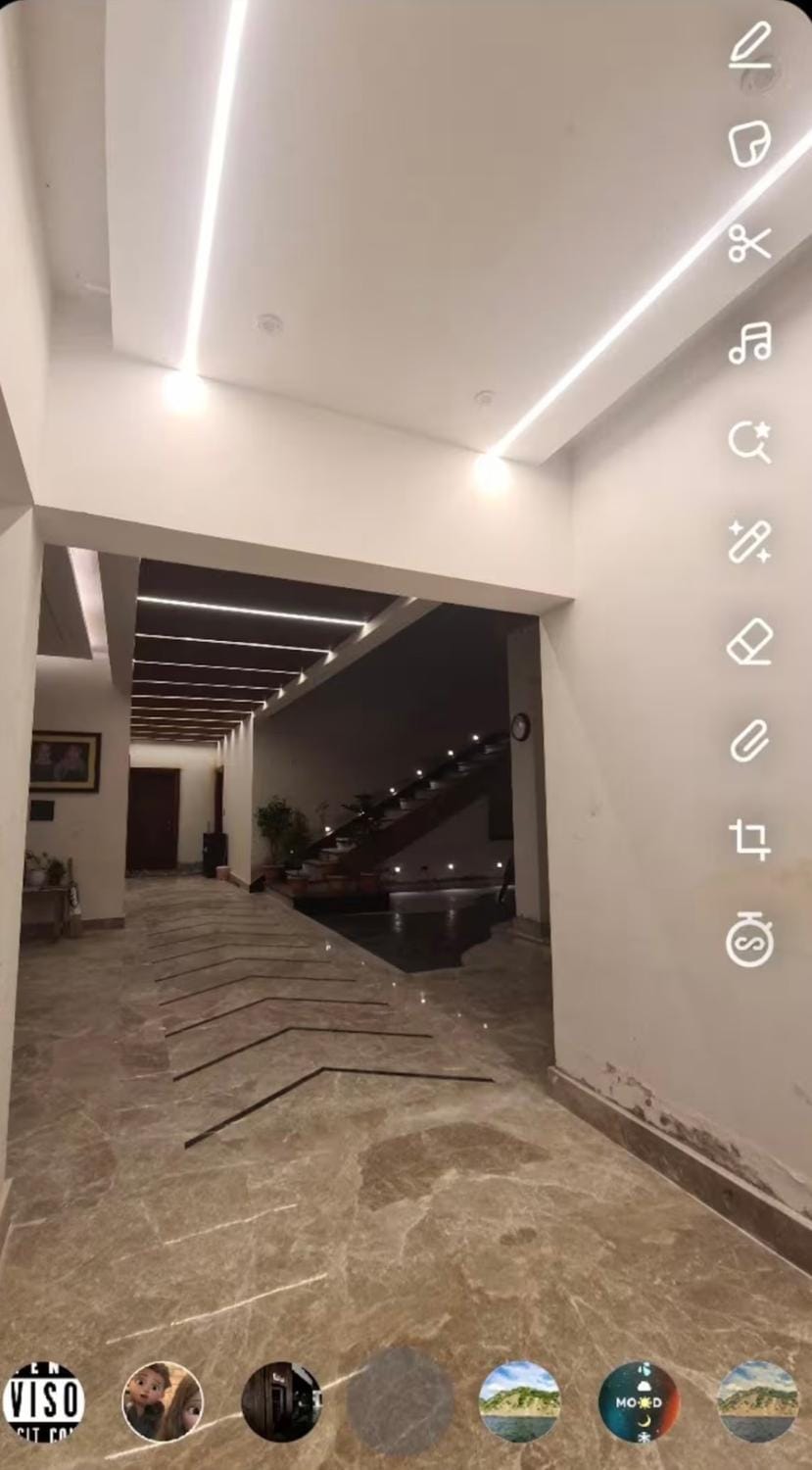Open the magic wand effects tool
The height and width of the screenshot is (1470, 812).
pos(750,542)
